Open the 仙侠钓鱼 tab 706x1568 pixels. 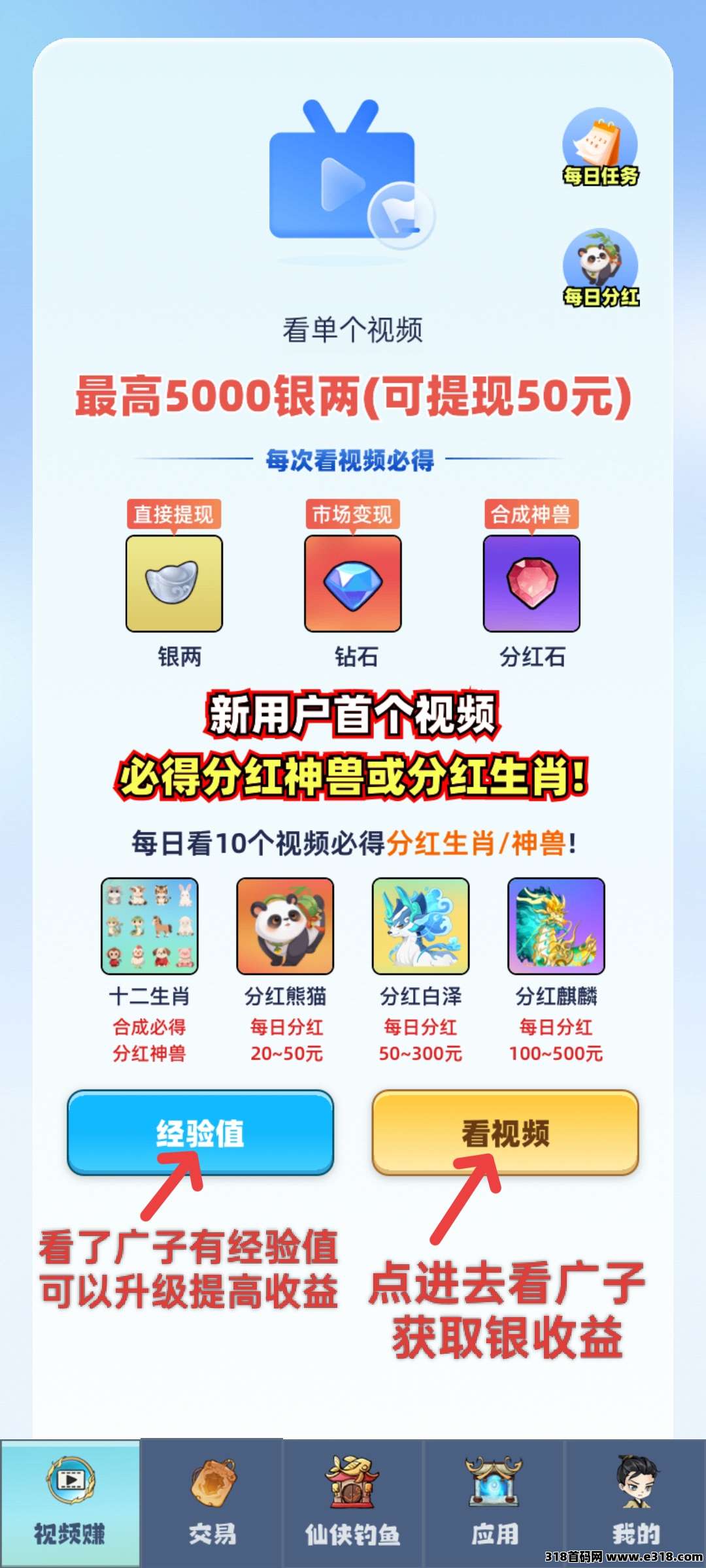[353, 1503]
